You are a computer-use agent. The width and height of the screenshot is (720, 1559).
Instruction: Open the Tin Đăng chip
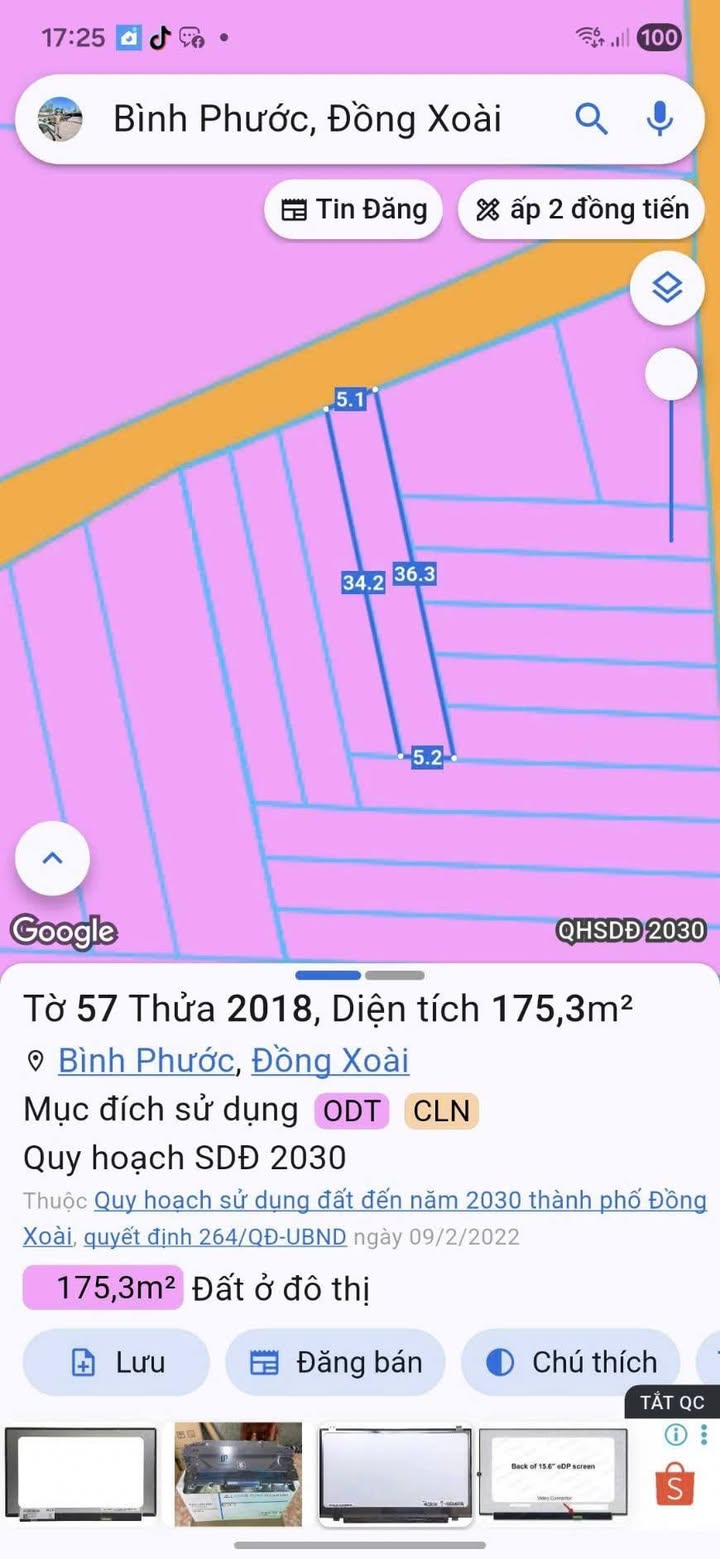354,210
